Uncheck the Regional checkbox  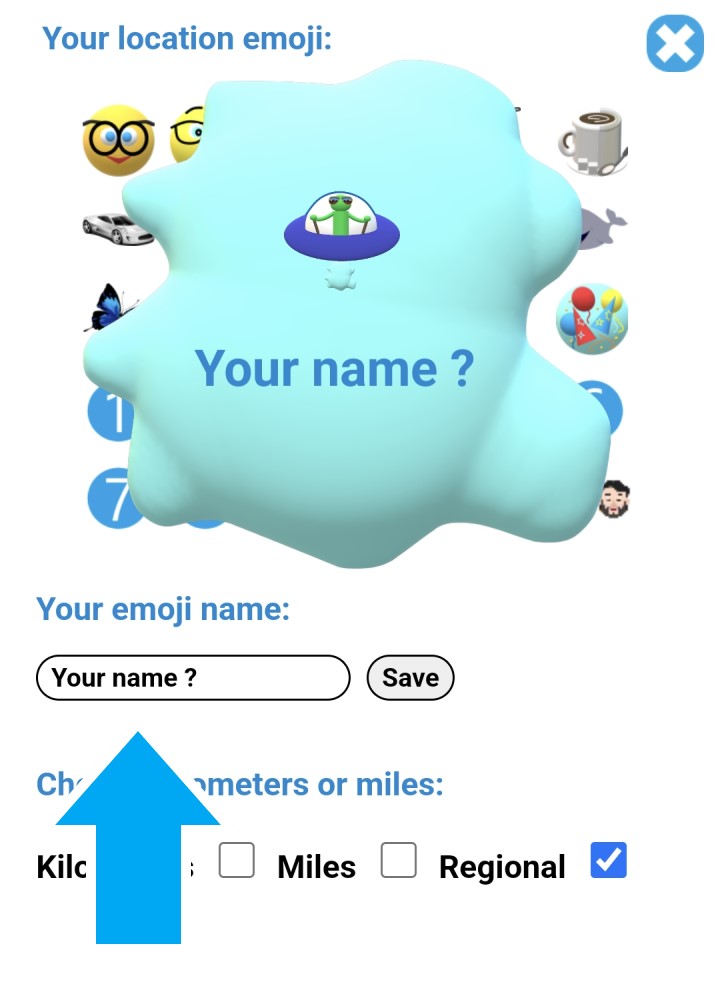608,860
